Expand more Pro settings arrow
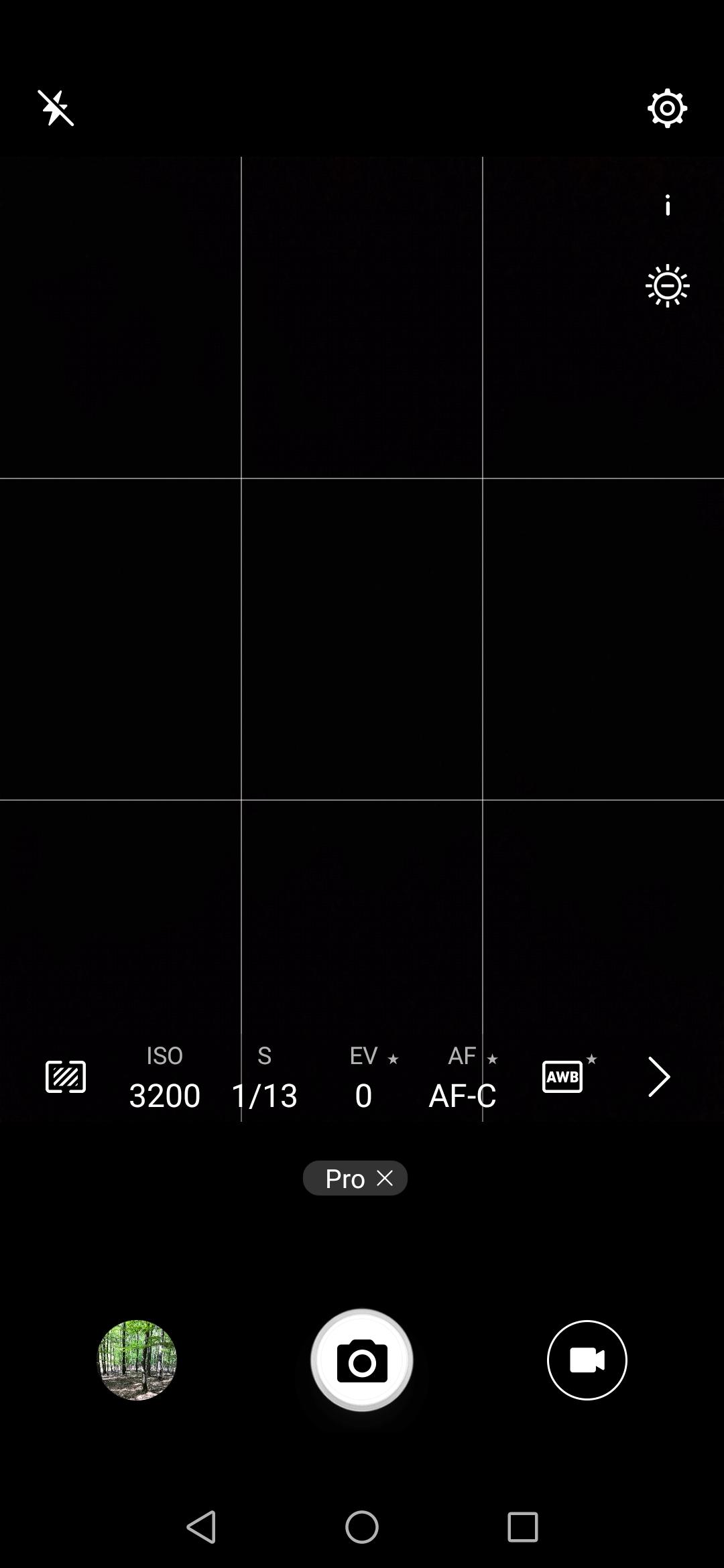Image resolution: width=724 pixels, height=1568 pixels. pyautogui.click(x=659, y=1077)
